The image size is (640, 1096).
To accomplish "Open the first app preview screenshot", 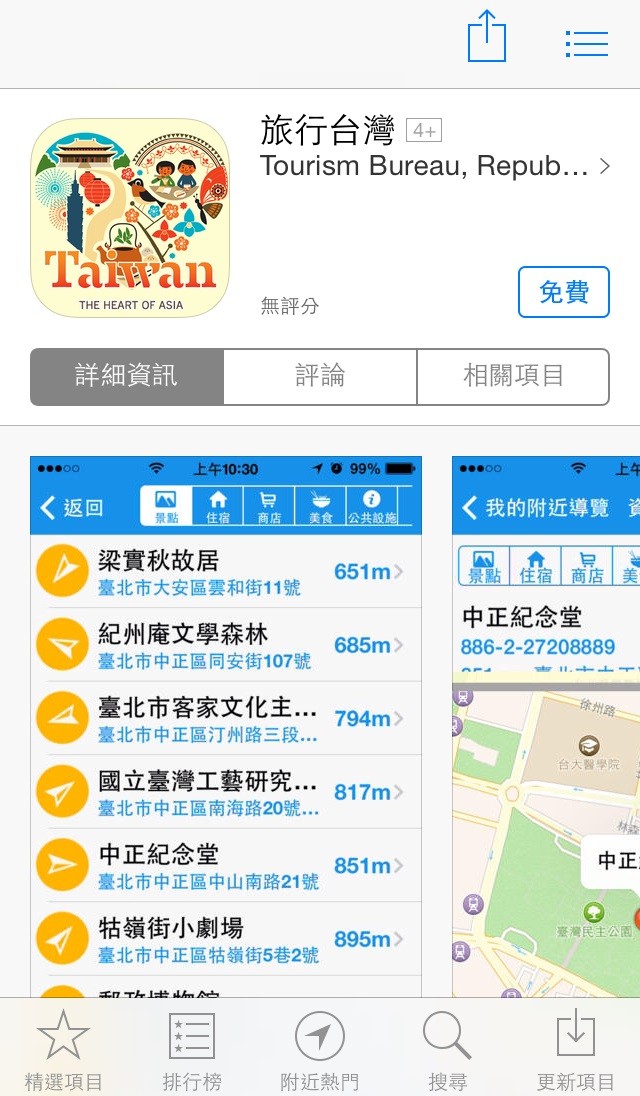I will click(226, 726).
